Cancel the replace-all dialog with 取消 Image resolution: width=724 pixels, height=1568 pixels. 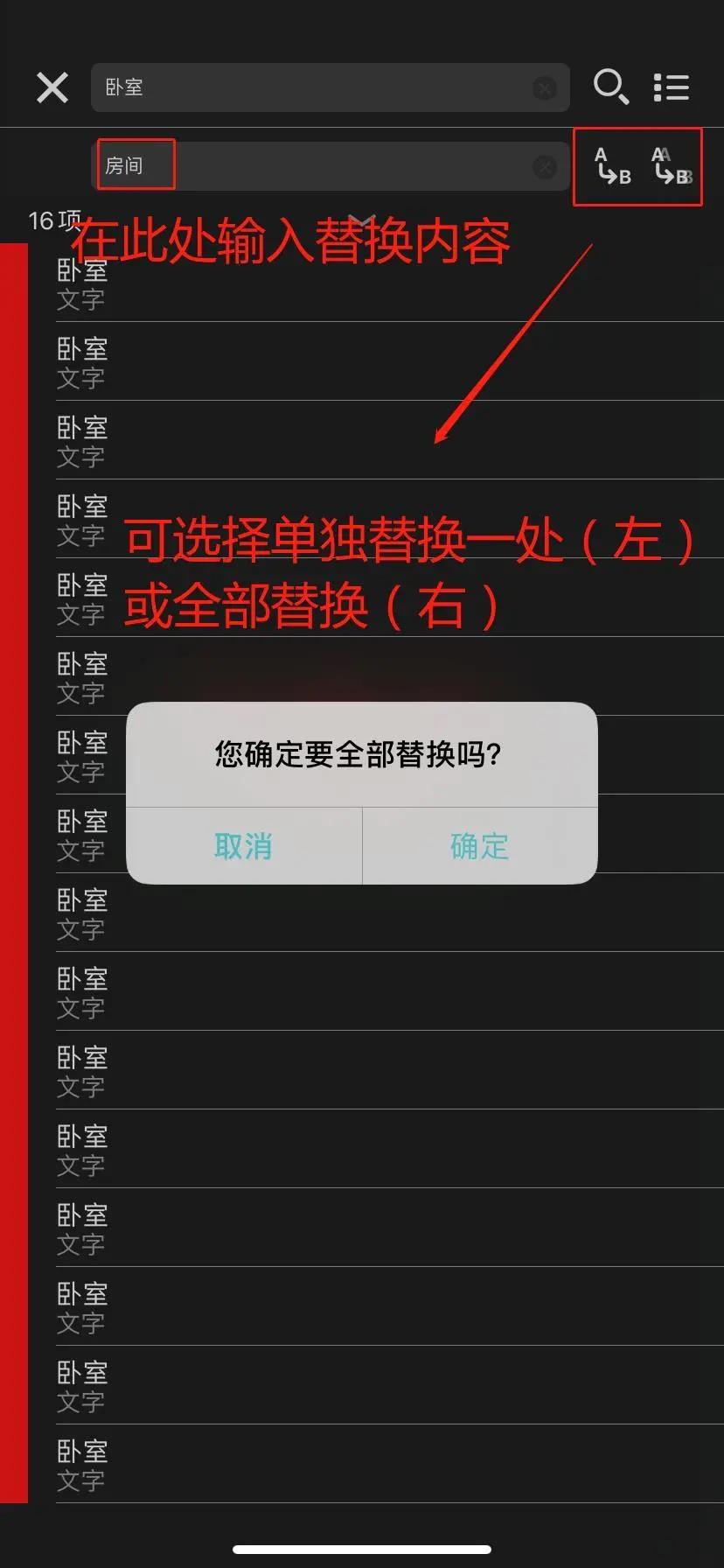tap(244, 846)
